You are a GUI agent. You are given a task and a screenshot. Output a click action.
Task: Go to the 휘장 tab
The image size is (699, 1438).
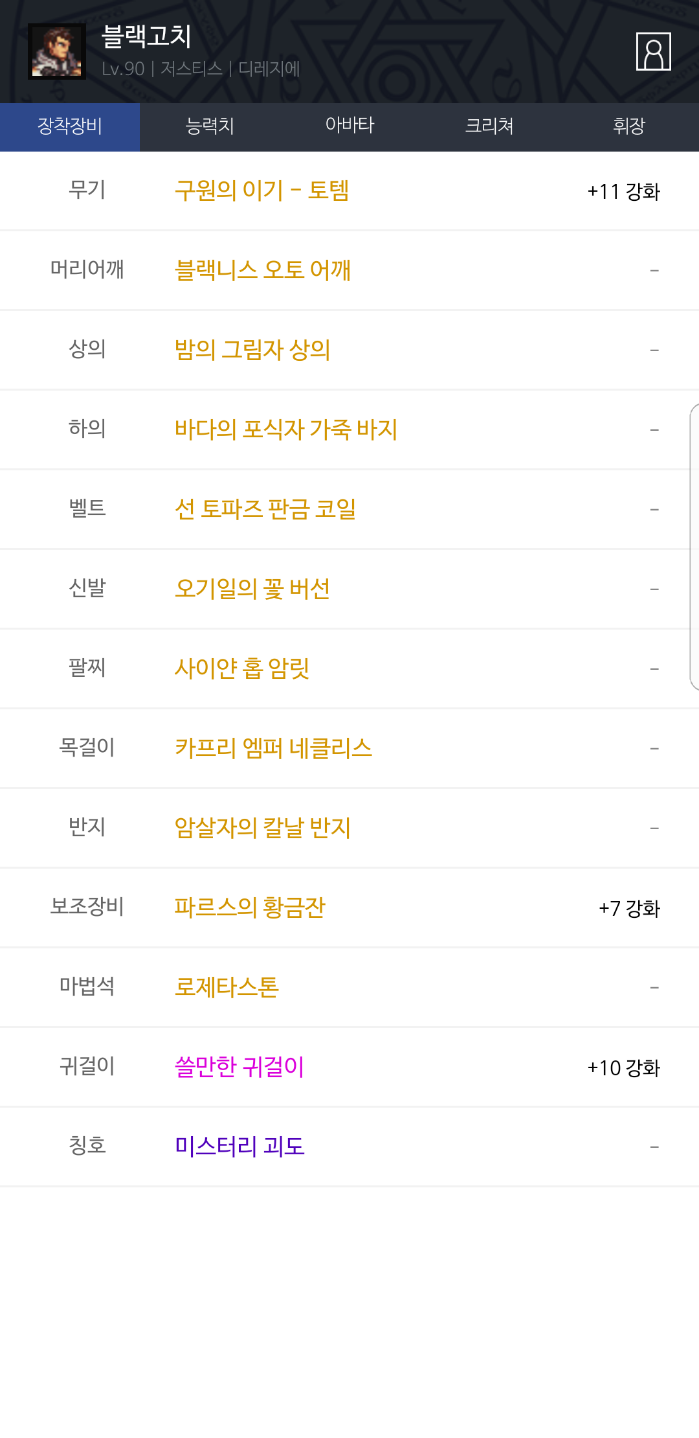(x=629, y=126)
